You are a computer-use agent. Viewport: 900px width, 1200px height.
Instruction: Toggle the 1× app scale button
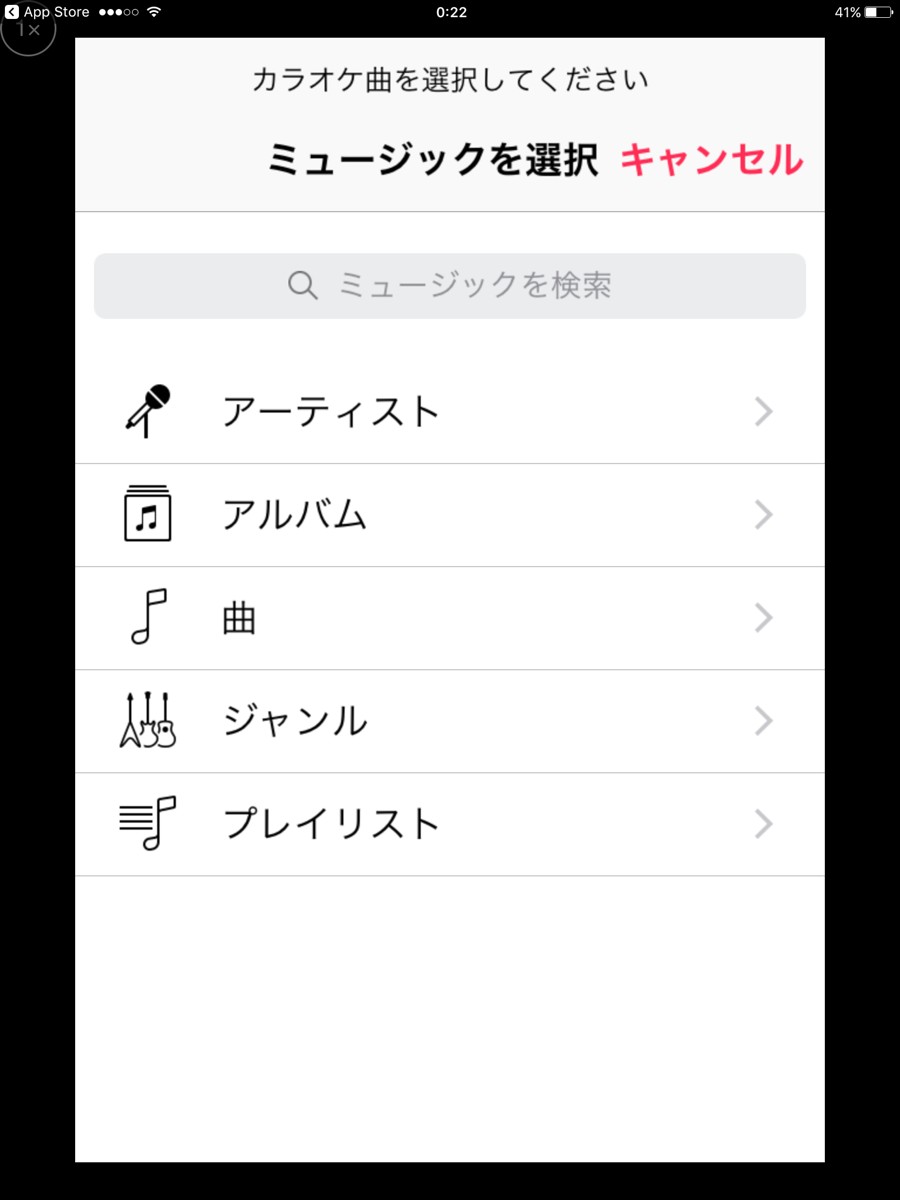tap(27, 32)
